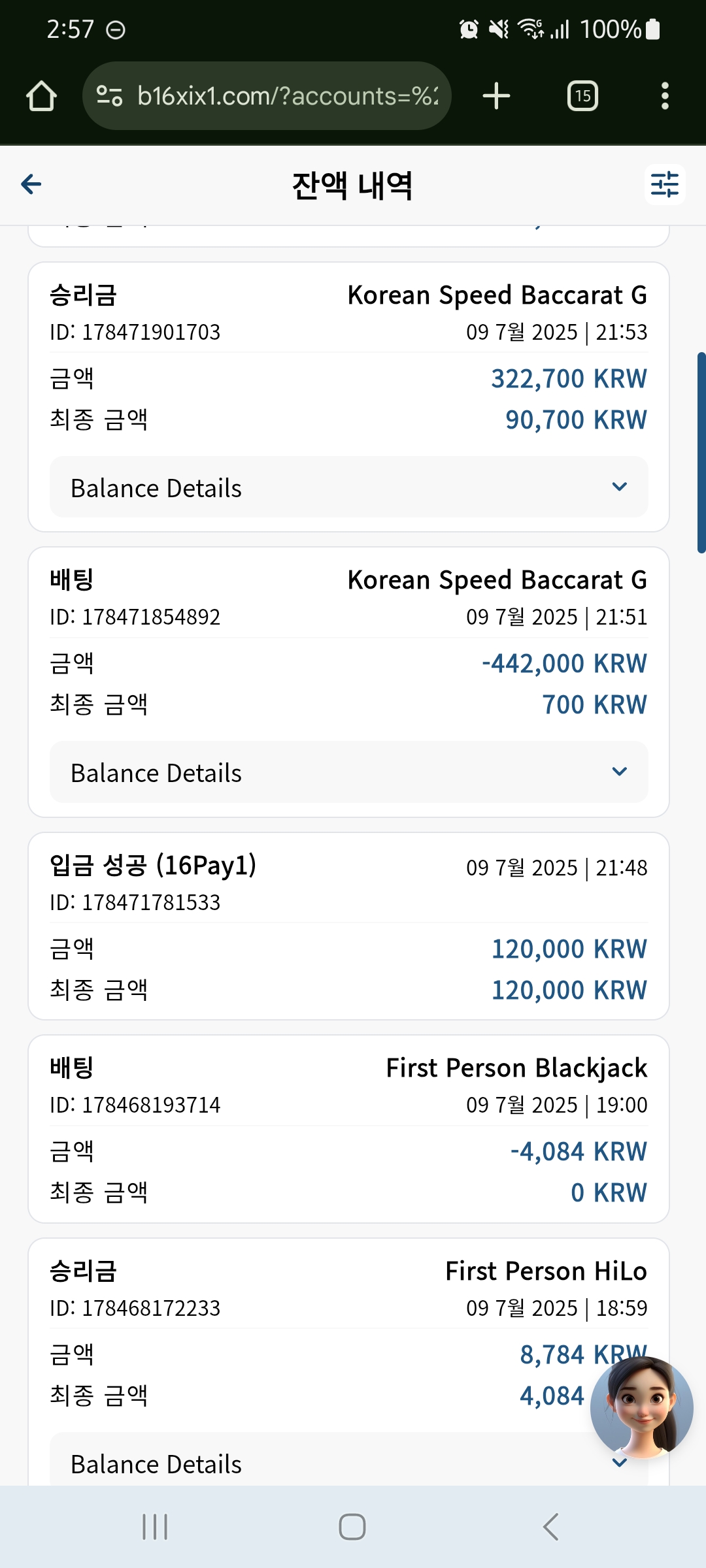
Task: Tap the system back button
Action: click(550, 1527)
